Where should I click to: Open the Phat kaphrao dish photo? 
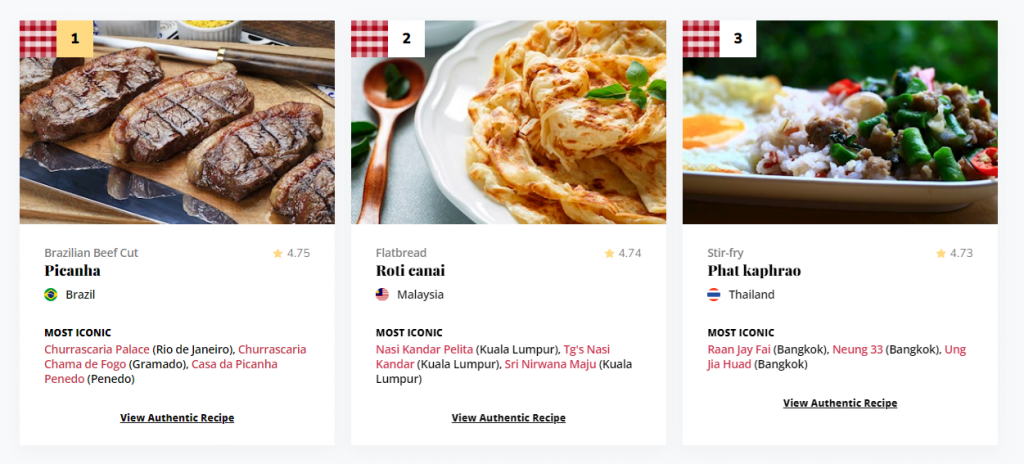coord(840,122)
